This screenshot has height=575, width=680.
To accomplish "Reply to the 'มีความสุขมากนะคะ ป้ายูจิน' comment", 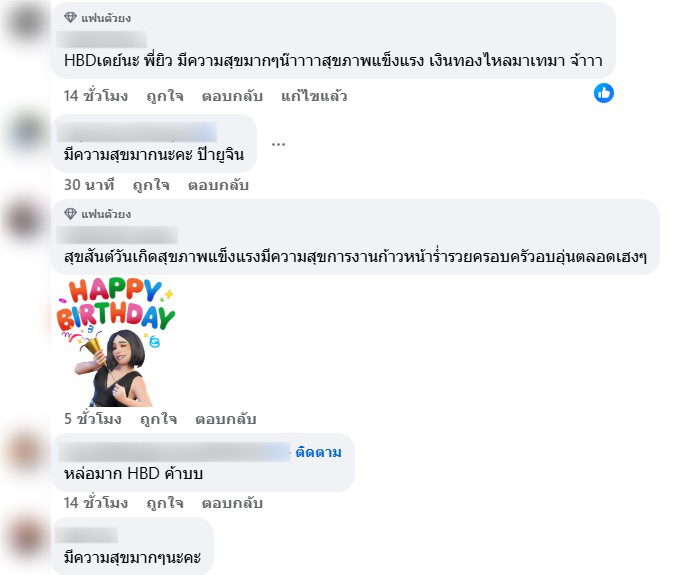I will (x=218, y=185).
